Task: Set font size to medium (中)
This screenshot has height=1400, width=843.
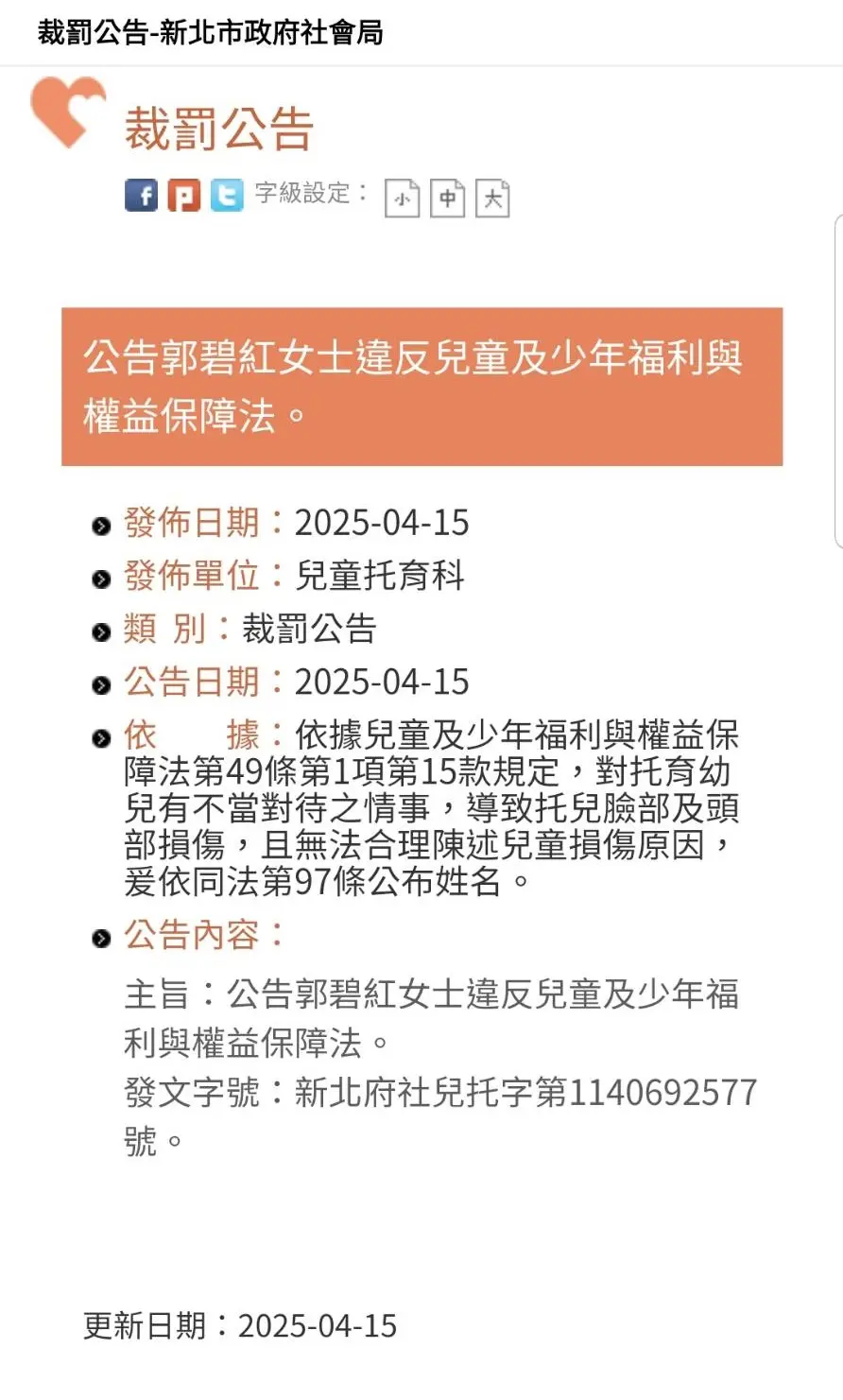Action: pyautogui.click(x=447, y=199)
